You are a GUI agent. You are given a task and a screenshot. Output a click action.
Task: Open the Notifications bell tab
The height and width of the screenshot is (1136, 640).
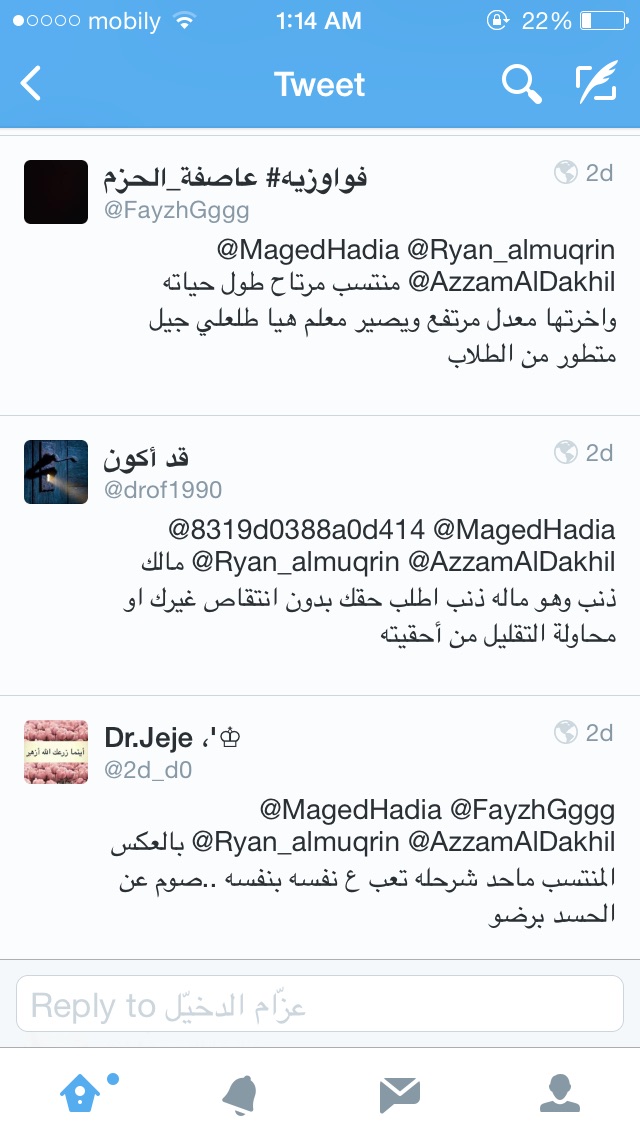[x=240, y=1095]
